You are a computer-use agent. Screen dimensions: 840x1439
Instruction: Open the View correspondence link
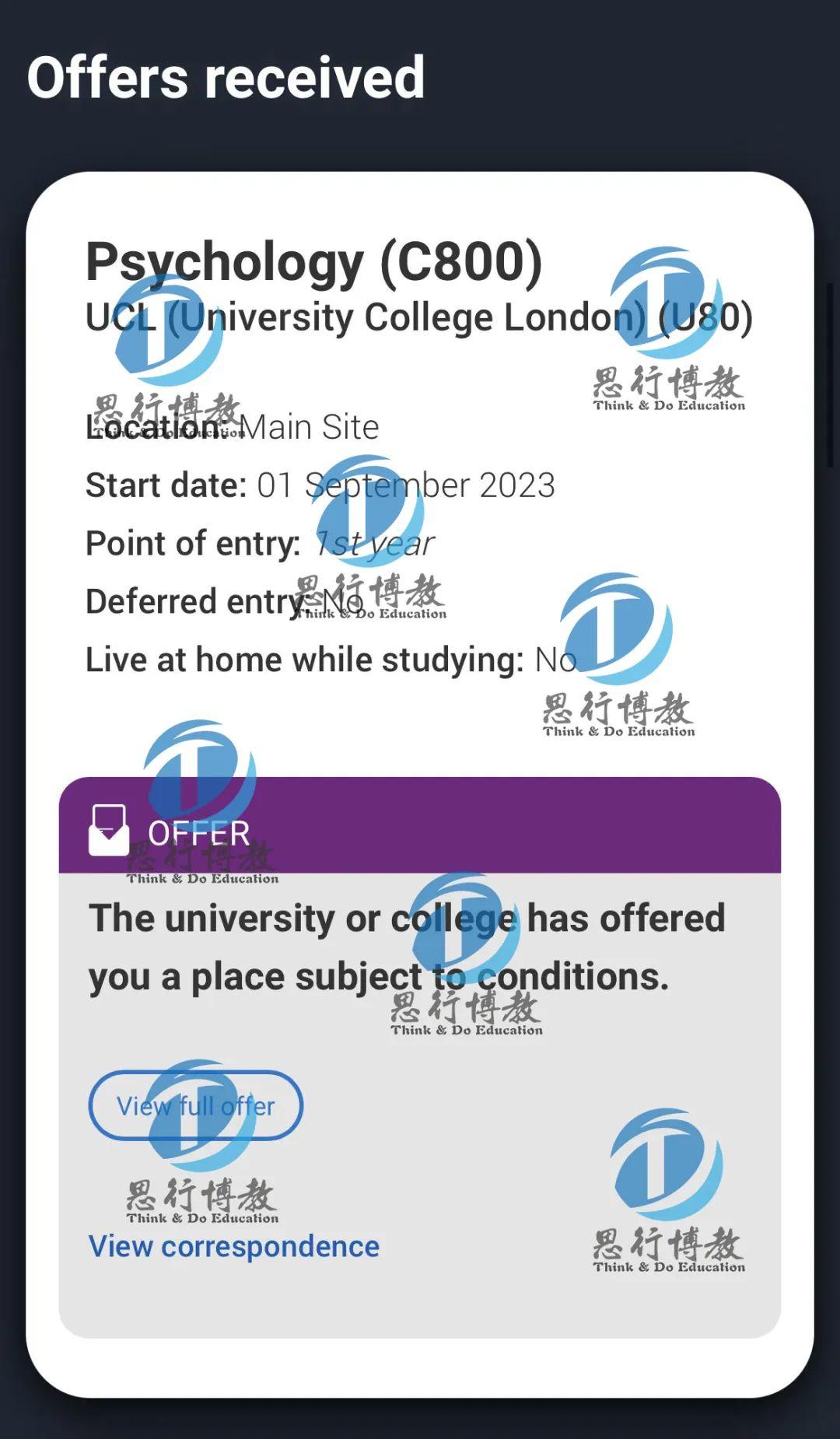tap(234, 1246)
